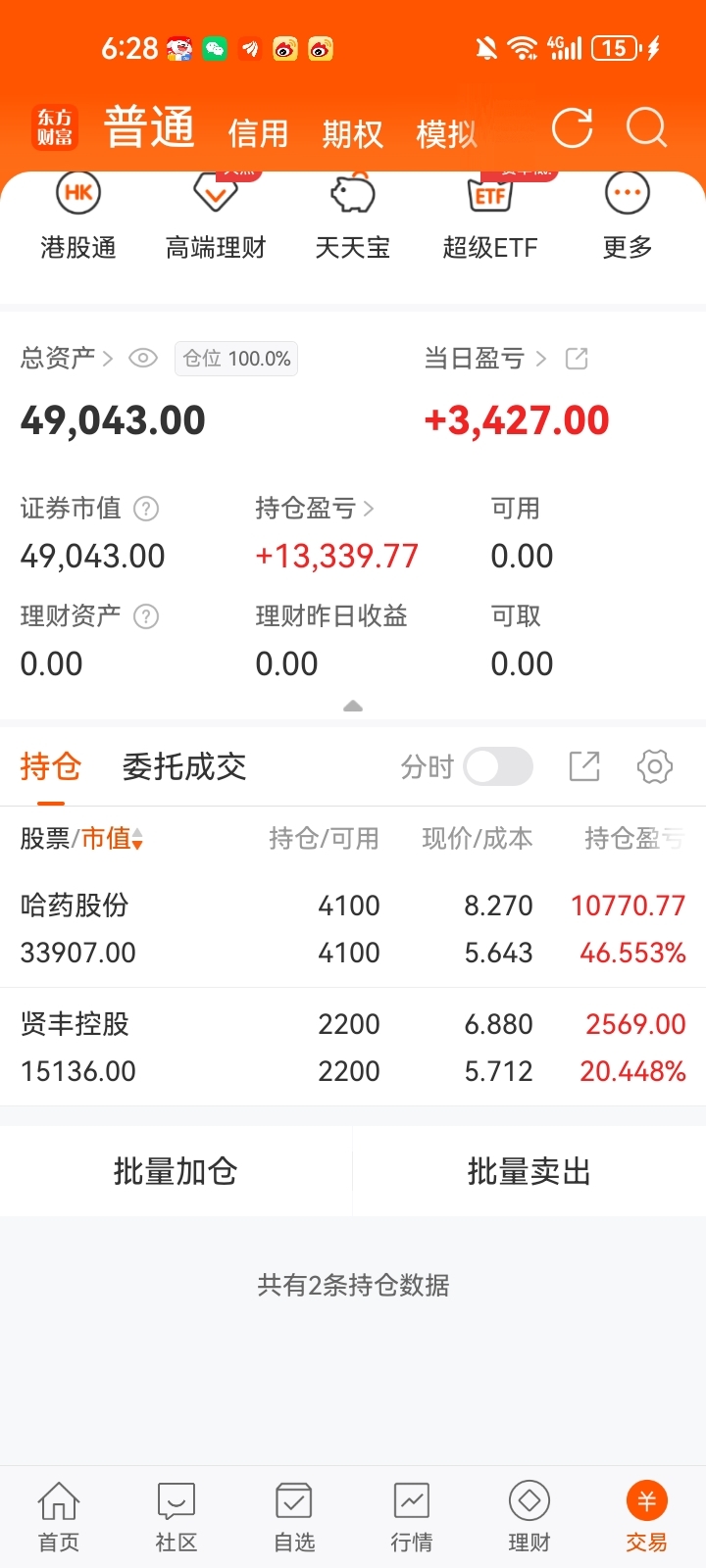Toggle the 分时 switch
Viewport: 706px width, 1568px height.
point(498,766)
